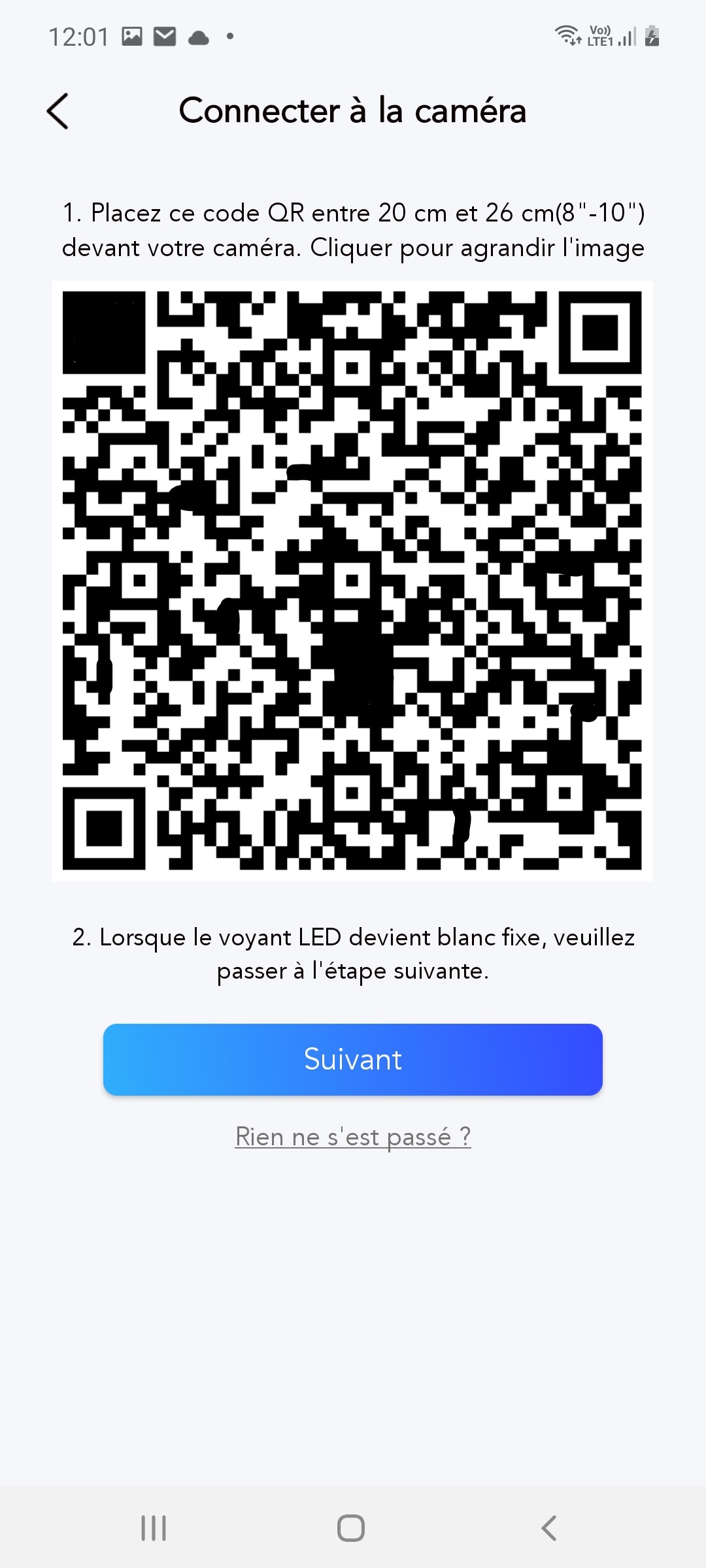Go back with the header arrow
This screenshot has width=706, height=1568.
(58, 111)
